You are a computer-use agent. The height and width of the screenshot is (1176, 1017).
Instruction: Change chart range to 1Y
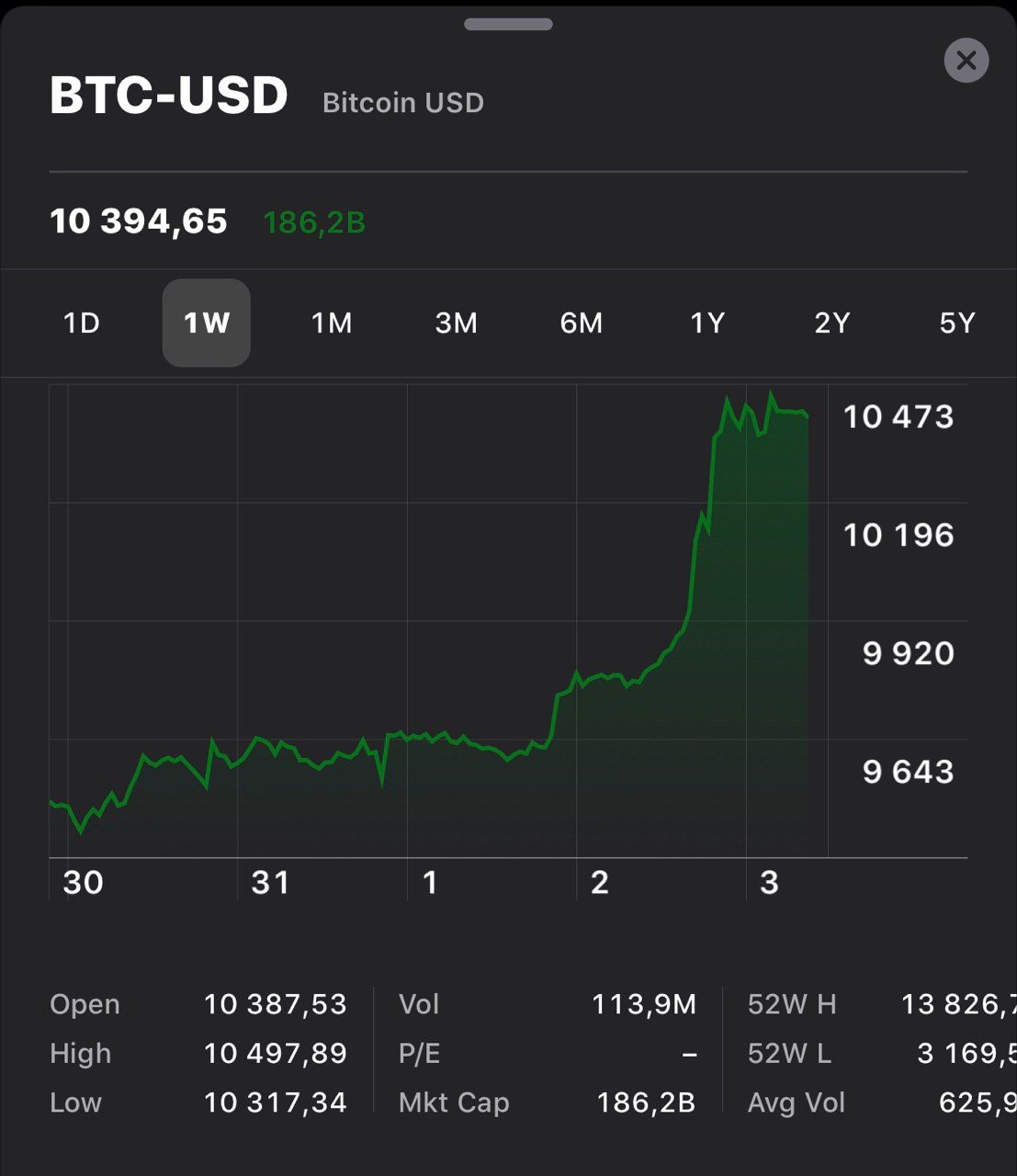707,323
